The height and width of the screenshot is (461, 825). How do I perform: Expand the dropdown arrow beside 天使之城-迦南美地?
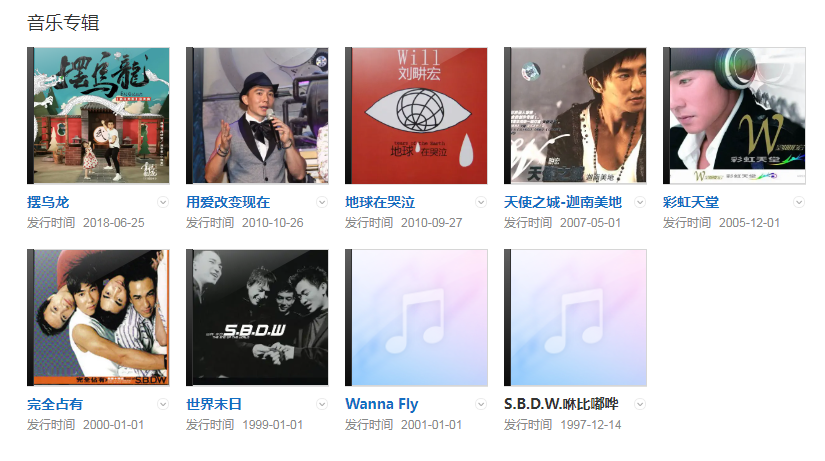pos(640,202)
